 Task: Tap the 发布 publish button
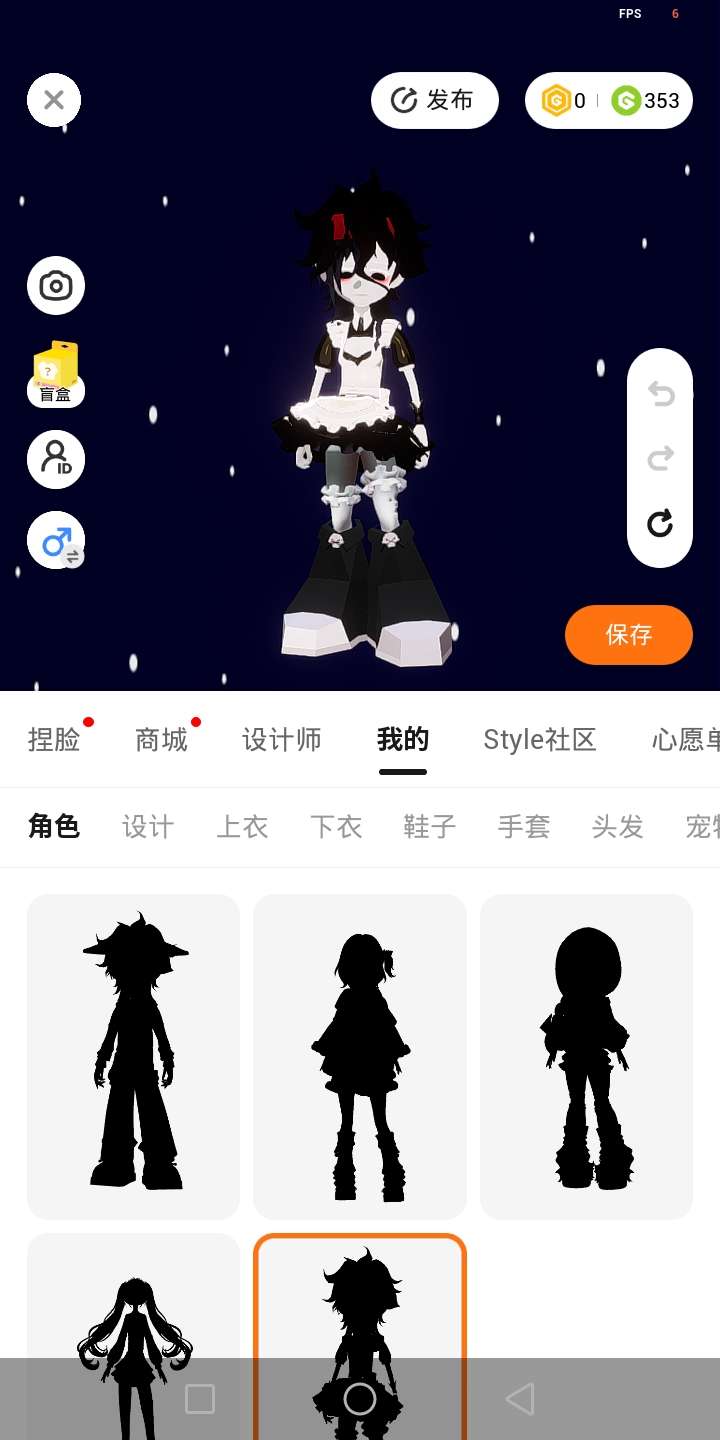435,100
